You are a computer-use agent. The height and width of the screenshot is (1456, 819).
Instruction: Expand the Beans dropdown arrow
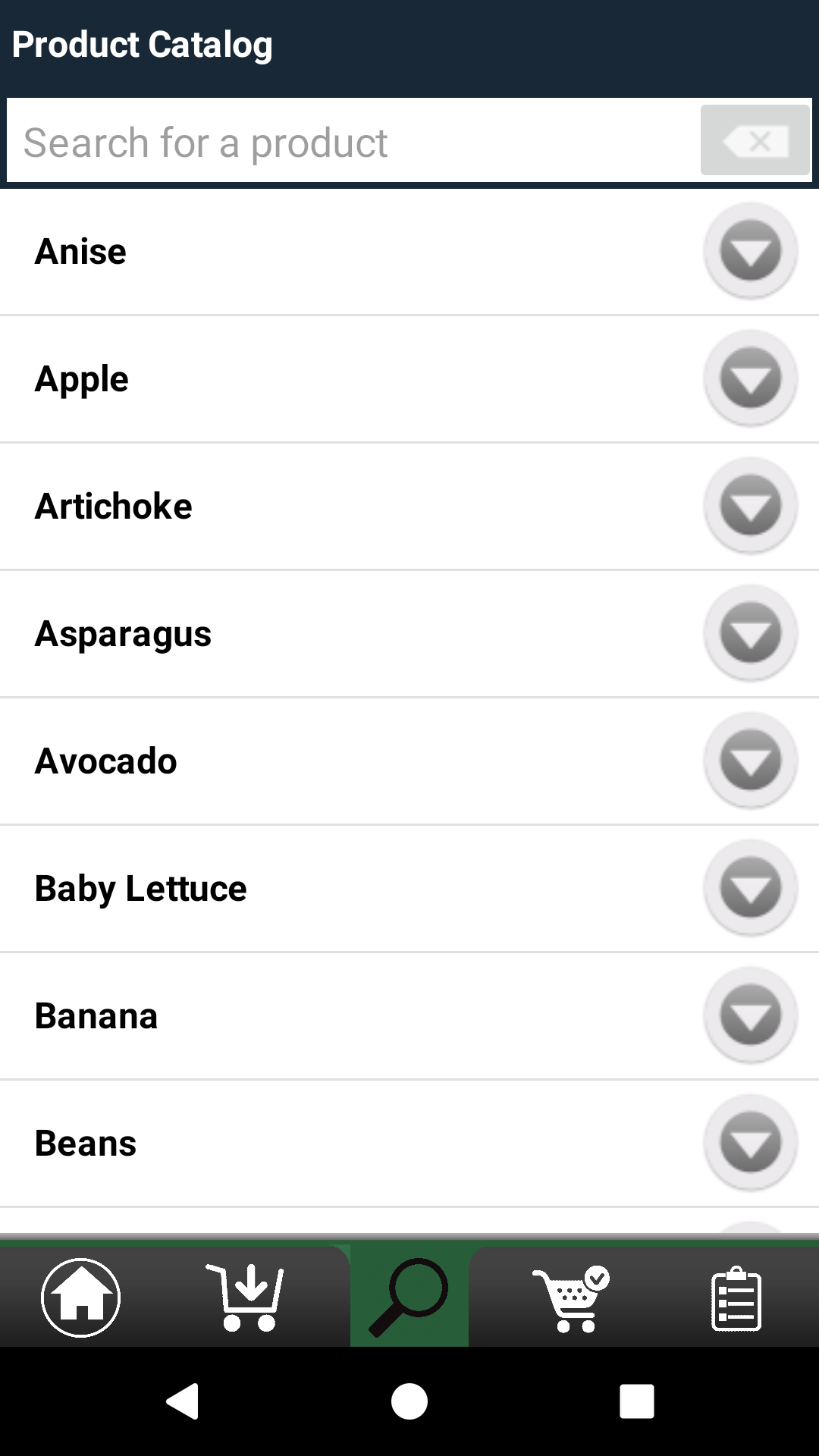[x=751, y=1143]
